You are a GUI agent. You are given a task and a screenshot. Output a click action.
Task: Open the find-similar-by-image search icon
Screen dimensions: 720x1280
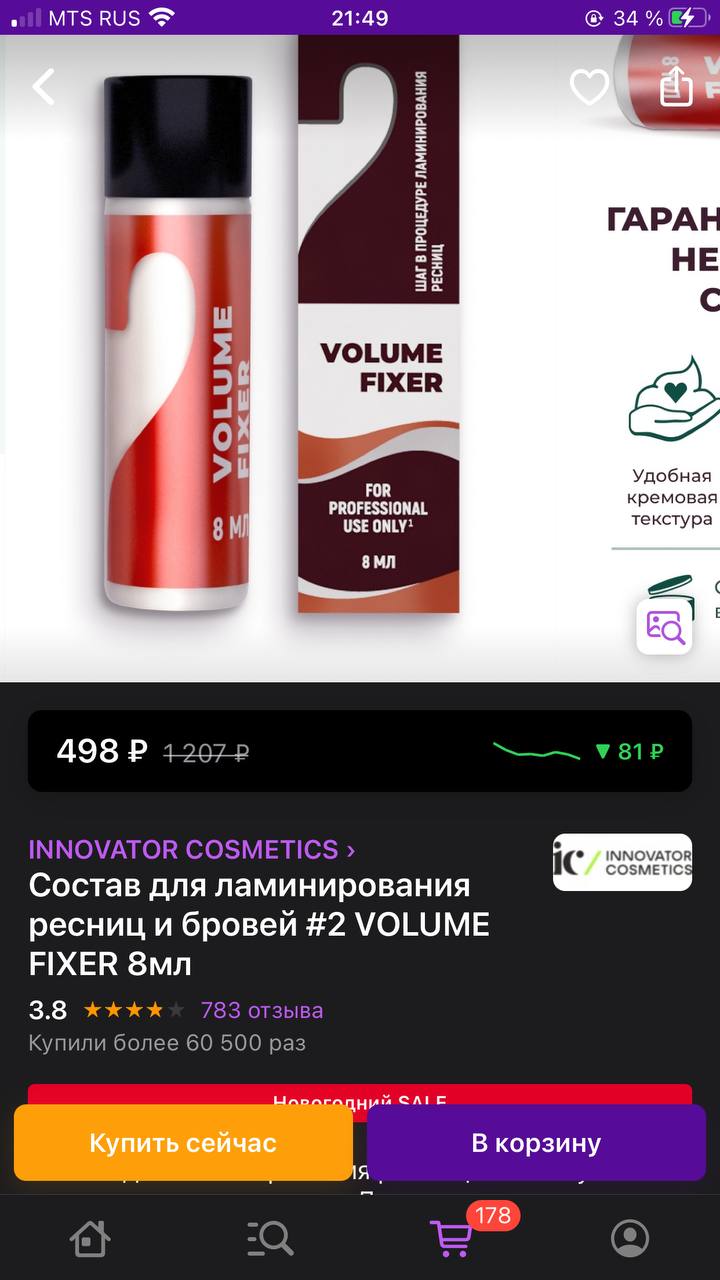pos(665,627)
